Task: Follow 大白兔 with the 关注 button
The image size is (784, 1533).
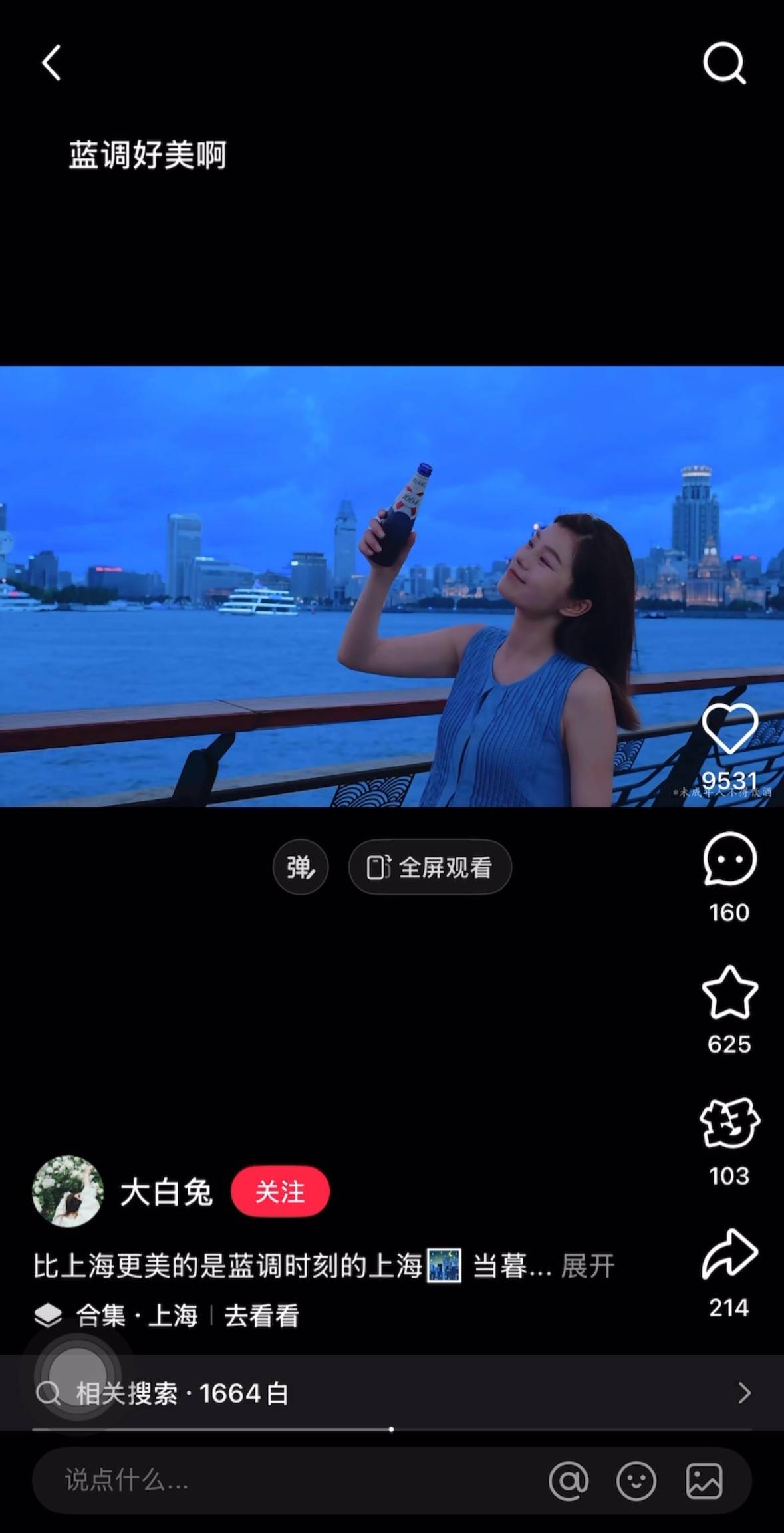Action: coord(280,1192)
